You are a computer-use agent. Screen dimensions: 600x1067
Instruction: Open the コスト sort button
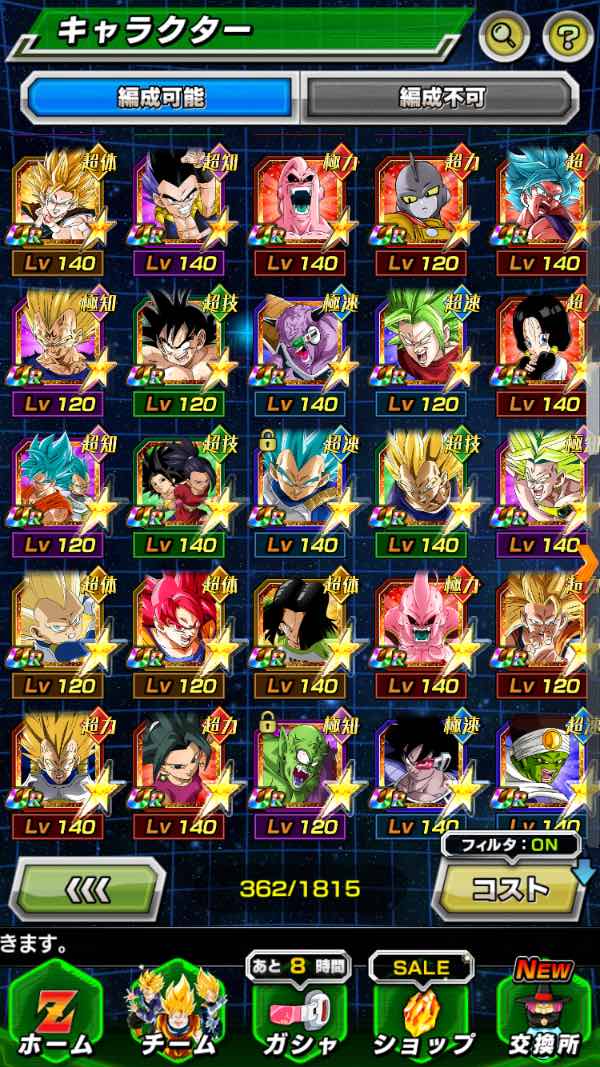tap(510, 887)
